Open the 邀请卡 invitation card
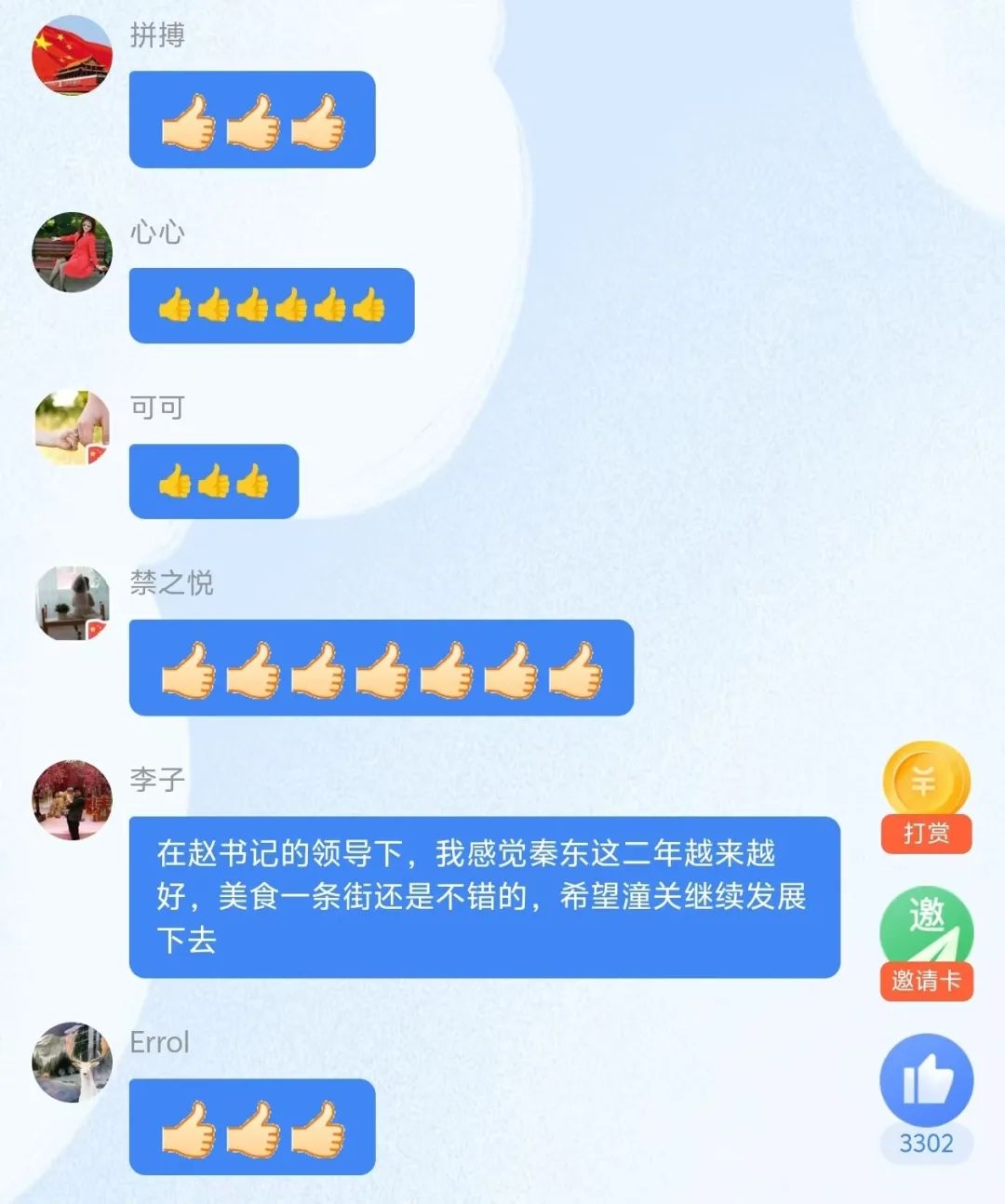1005x1204 pixels. click(926, 943)
